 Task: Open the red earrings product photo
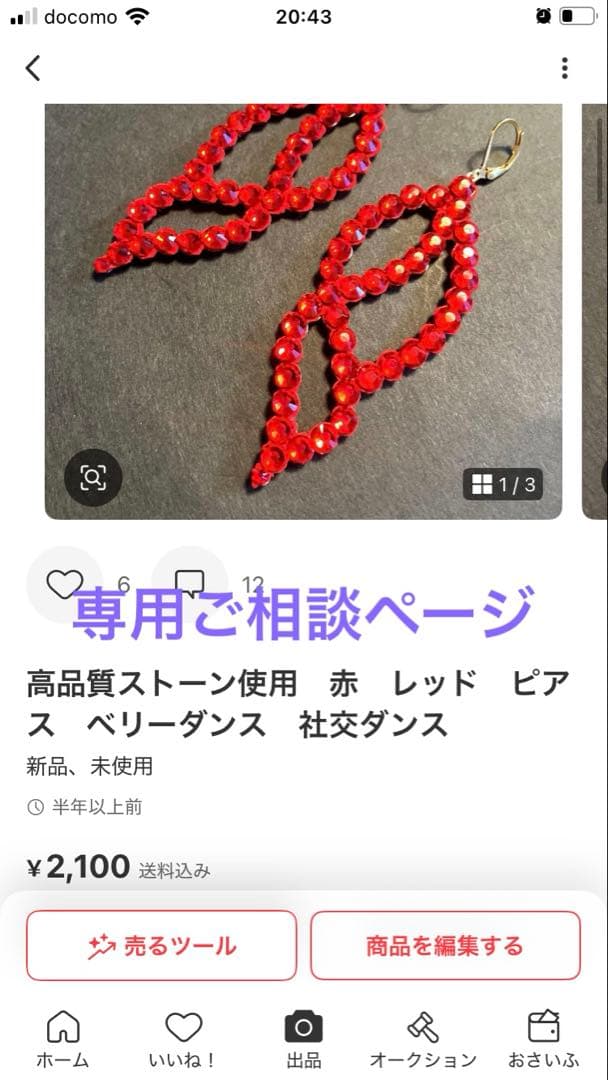point(303,300)
